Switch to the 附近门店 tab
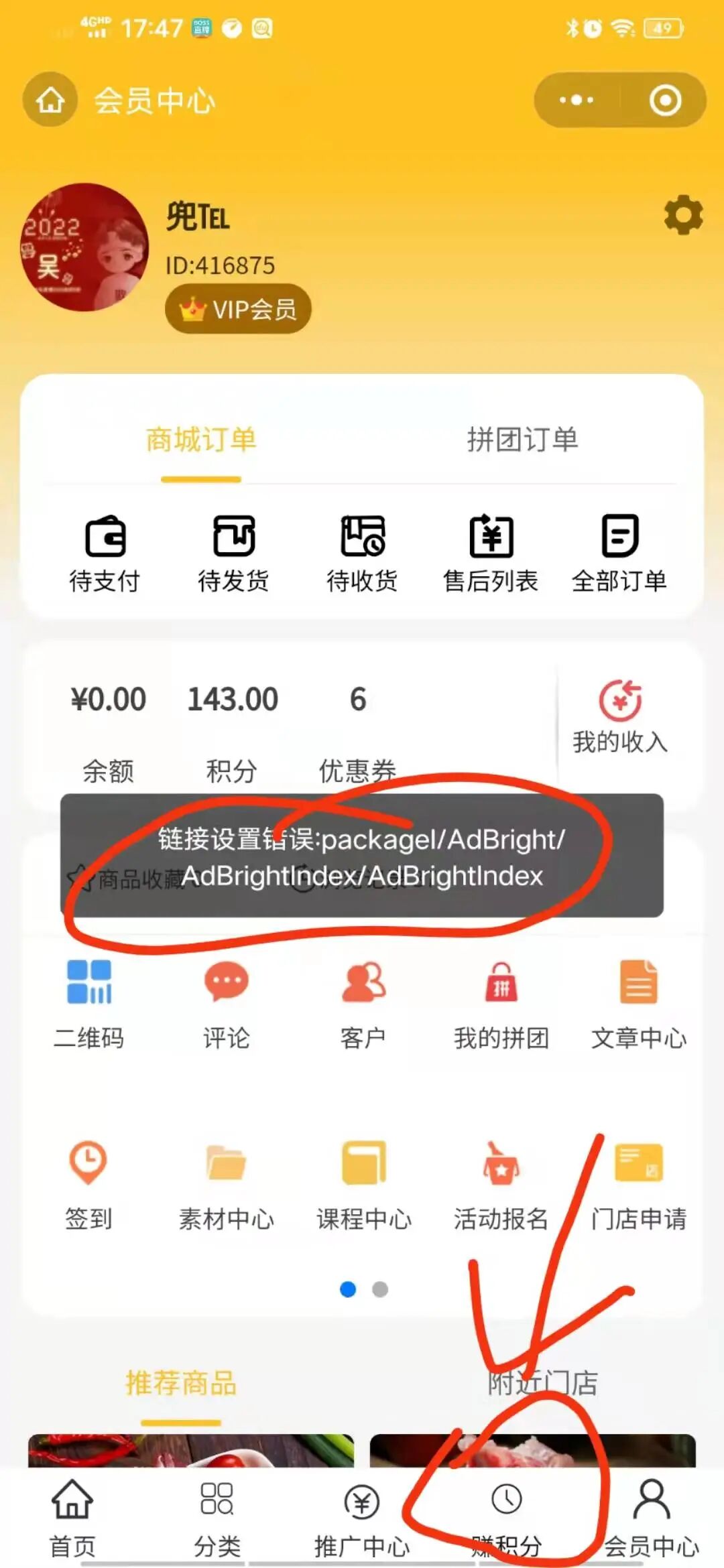The width and height of the screenshot is (724, 1568). [x=542, y=1383]
